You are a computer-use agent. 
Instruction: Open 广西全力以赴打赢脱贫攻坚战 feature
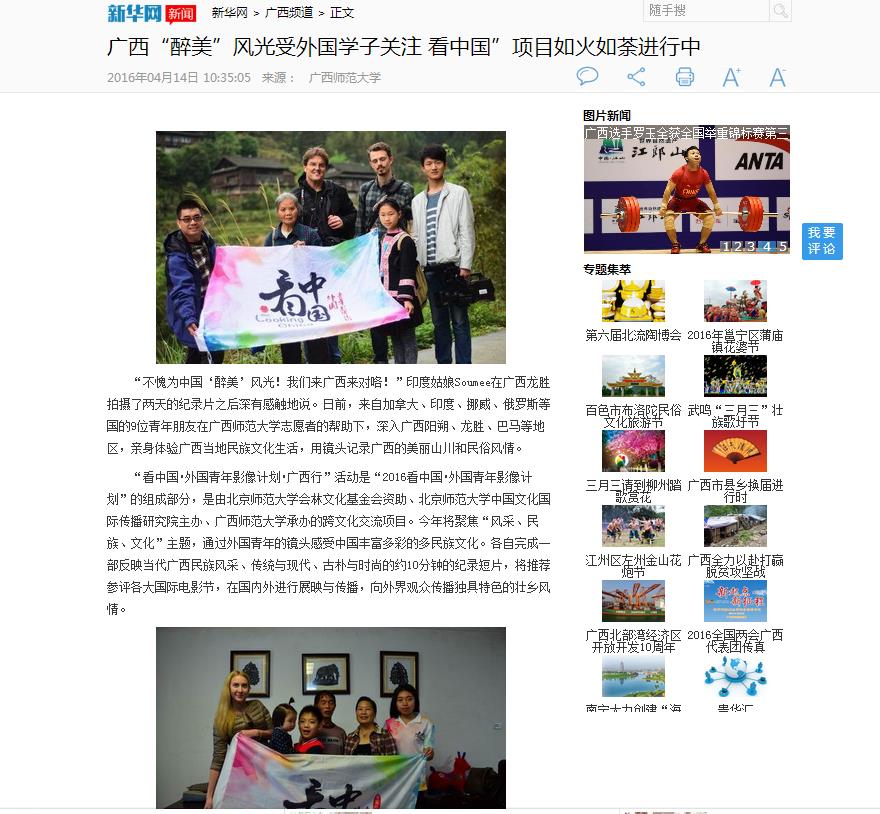tap(735, 527)
